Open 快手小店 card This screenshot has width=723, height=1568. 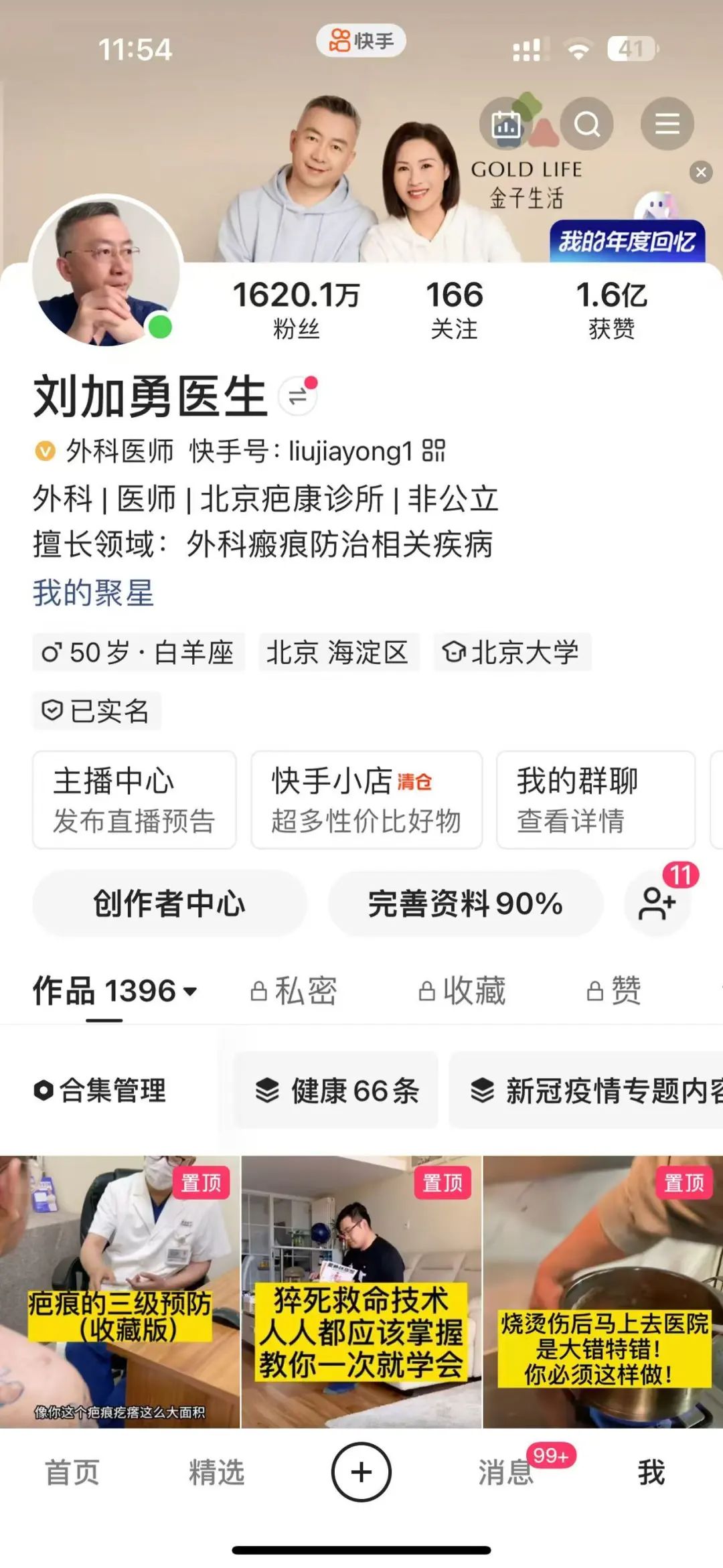click(366, 800)
